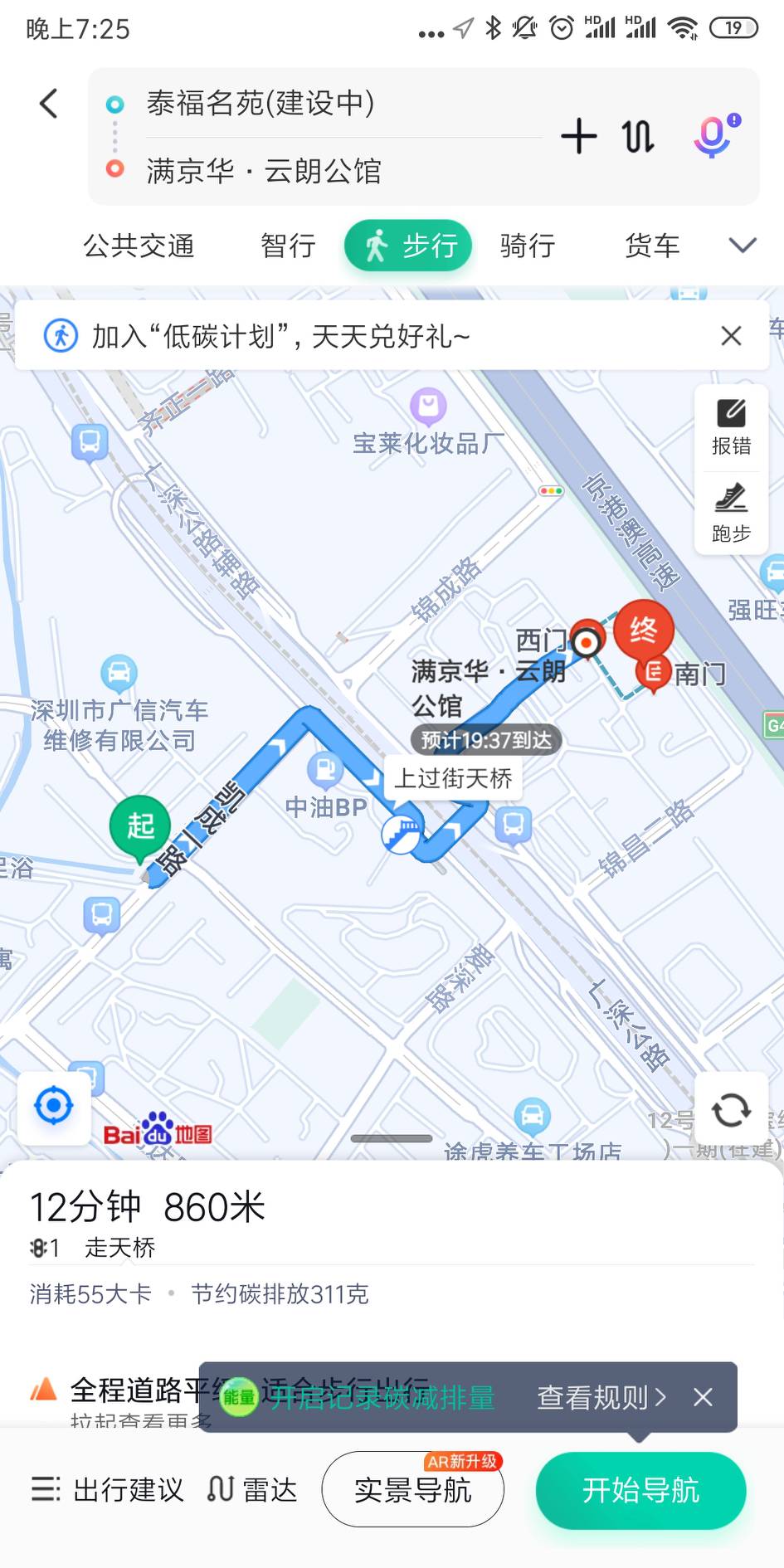Start 实景导航 AR navigation
Viewport: 784px width, 1568px height.
412,1490
